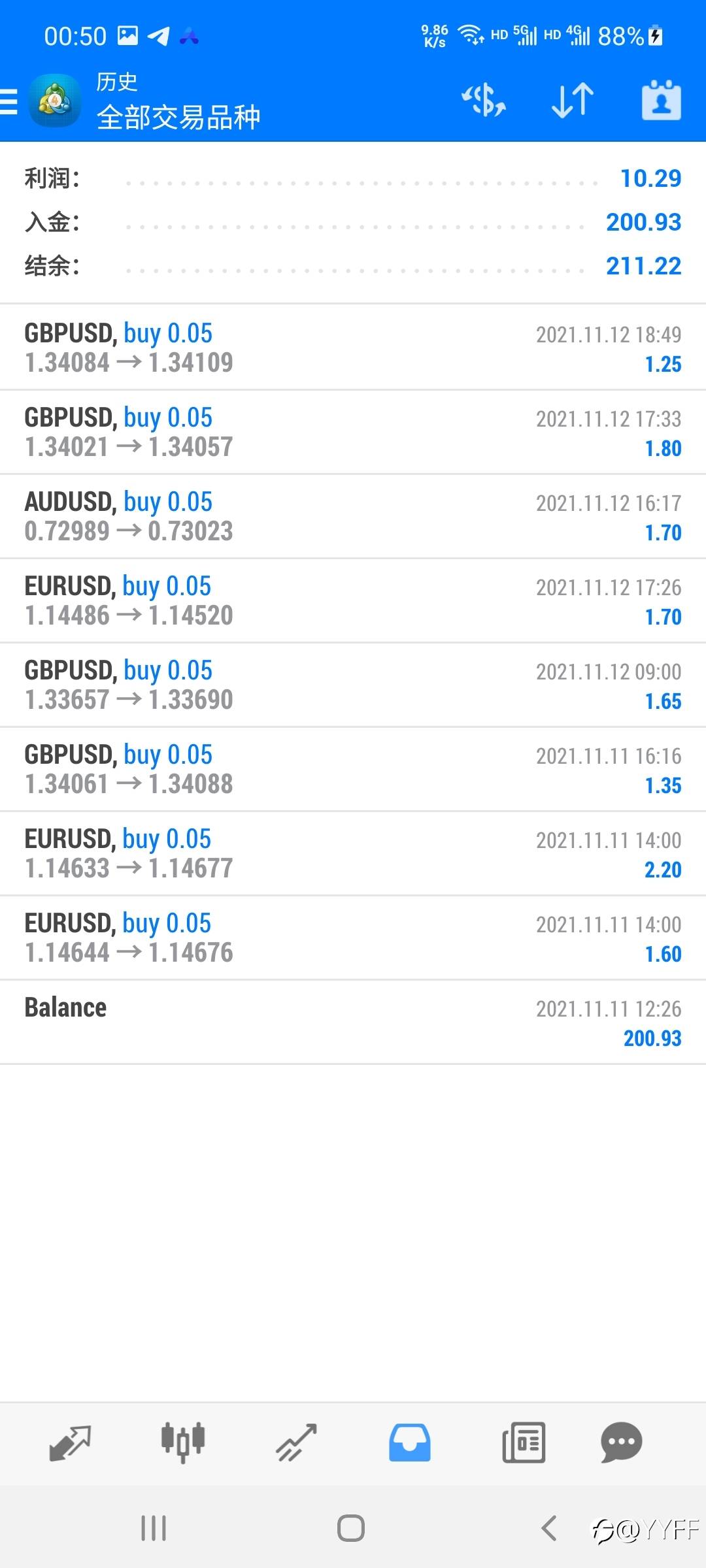
Task: Open the symbol filter dollar icon
Action: (484, 101)
